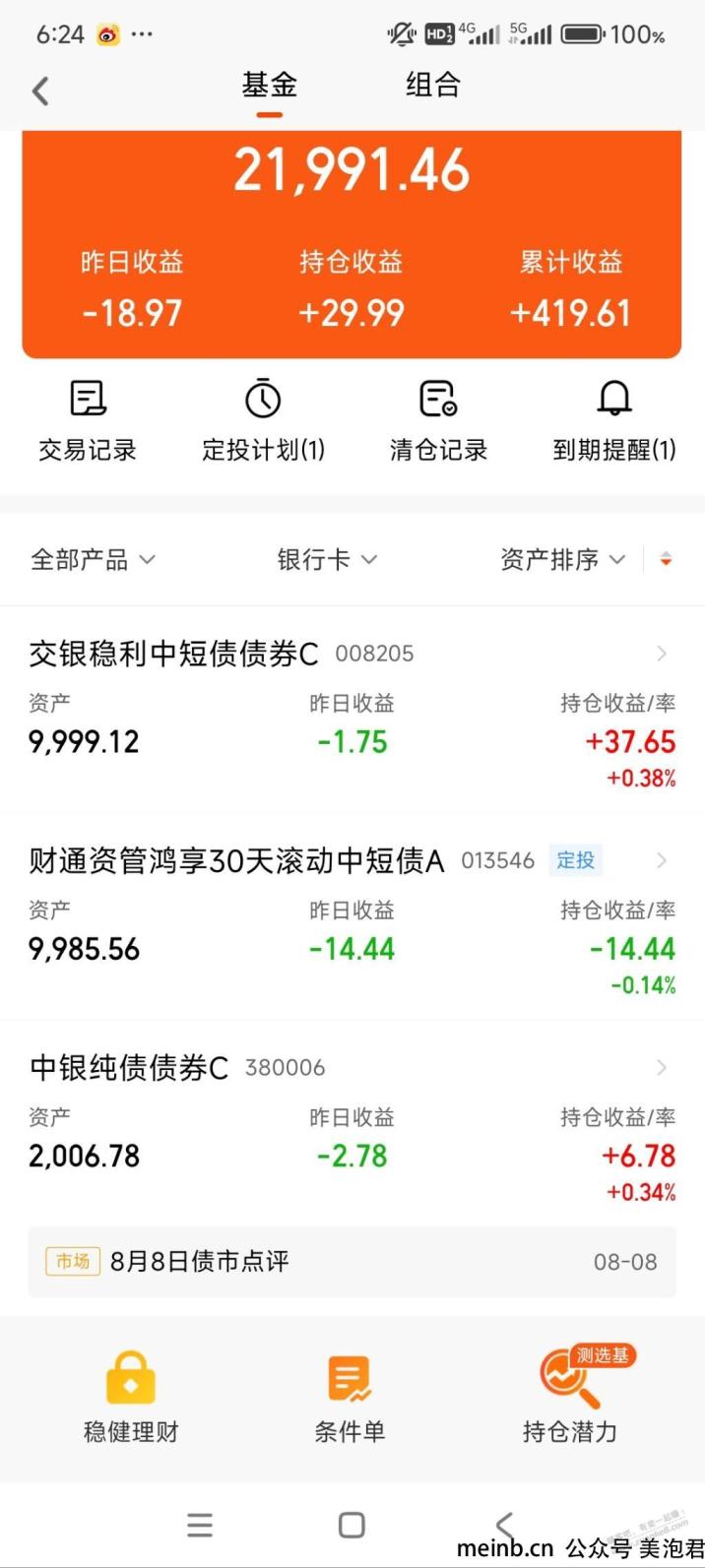Open 条件单 shortcut
705x1568 pixels.
point(350,1396)
